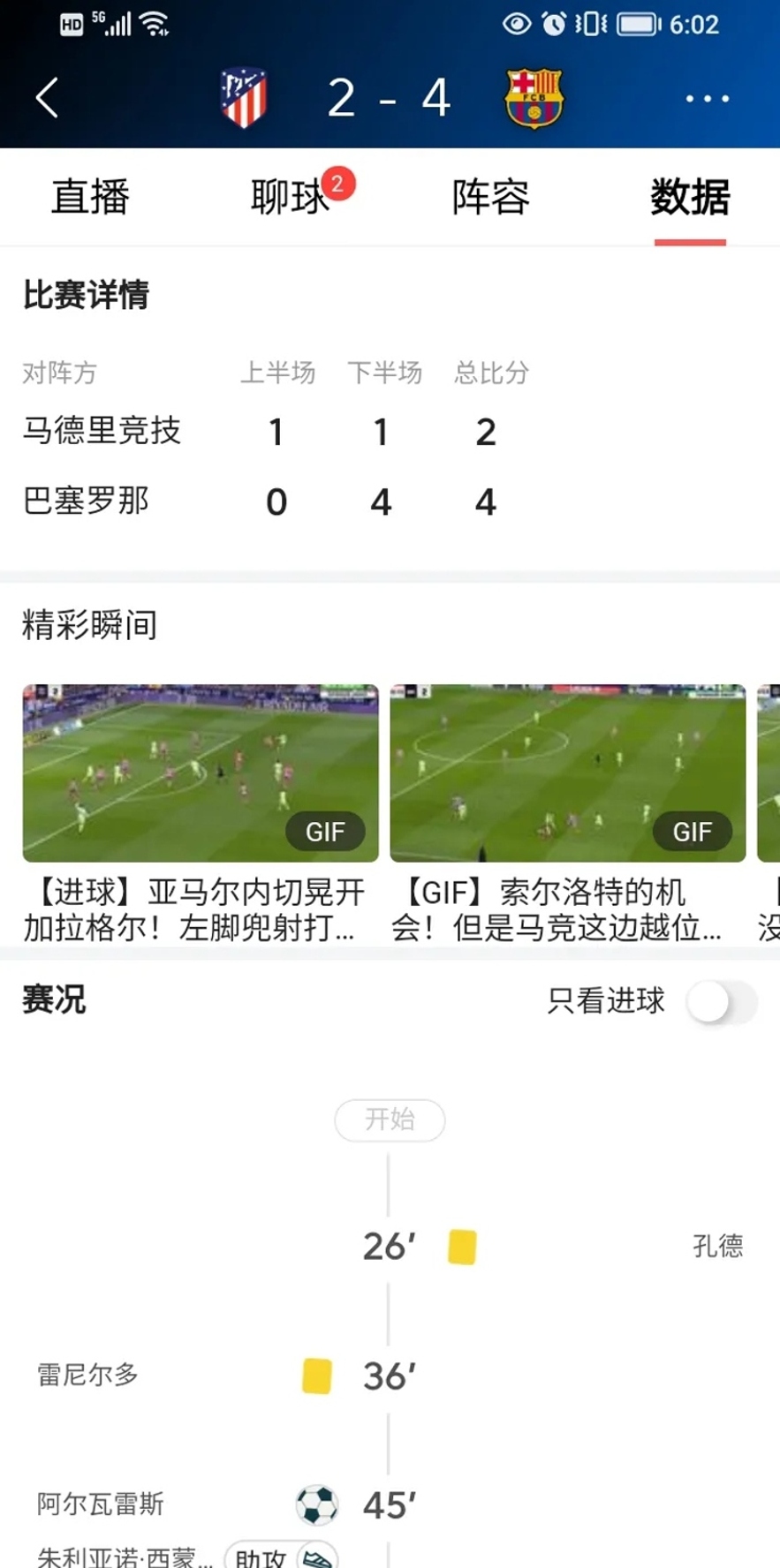Tap the GIF badge on the first highlight
The height and width of the screenshot is (1568, 780).
tap(325, 830)
